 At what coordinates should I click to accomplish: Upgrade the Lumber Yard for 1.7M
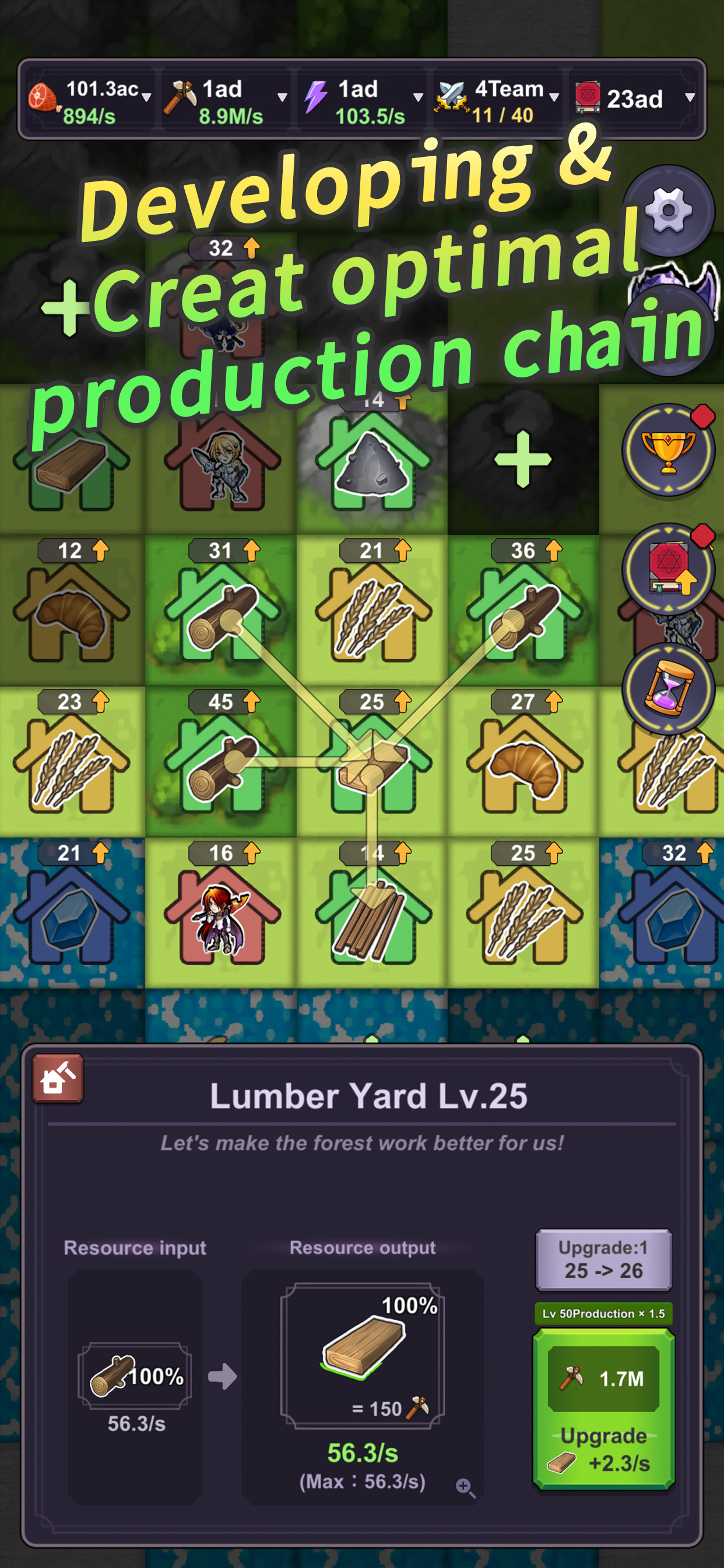[603, 1409]
